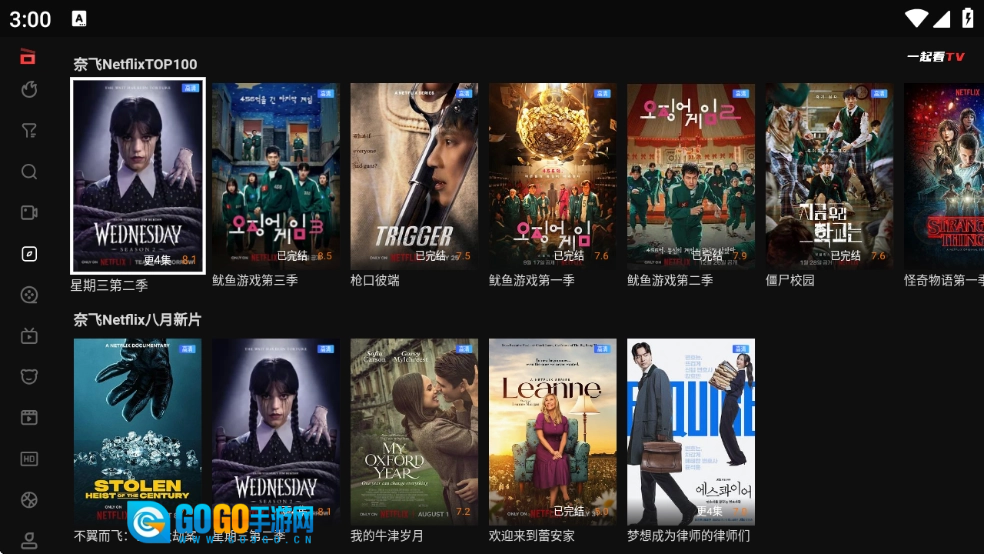This screenshot has width=984, height=554.
Task: Open 鱿鱼游戏第三季 poster
Action: tap(275, 175)
